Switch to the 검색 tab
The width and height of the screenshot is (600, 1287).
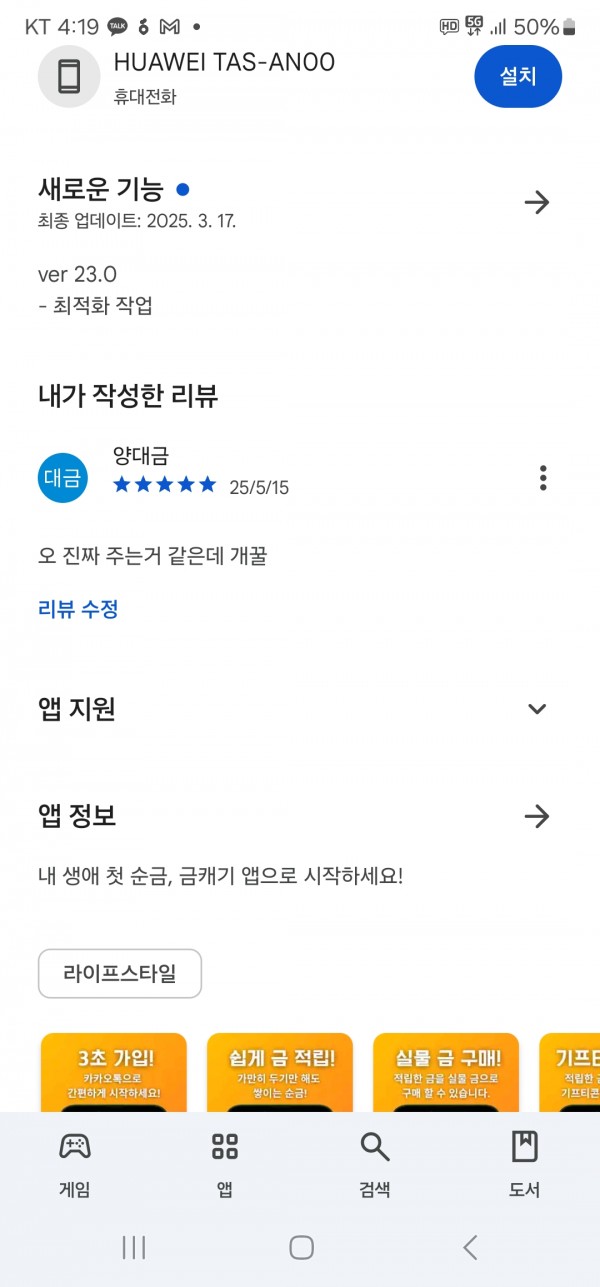(375, 1165)
